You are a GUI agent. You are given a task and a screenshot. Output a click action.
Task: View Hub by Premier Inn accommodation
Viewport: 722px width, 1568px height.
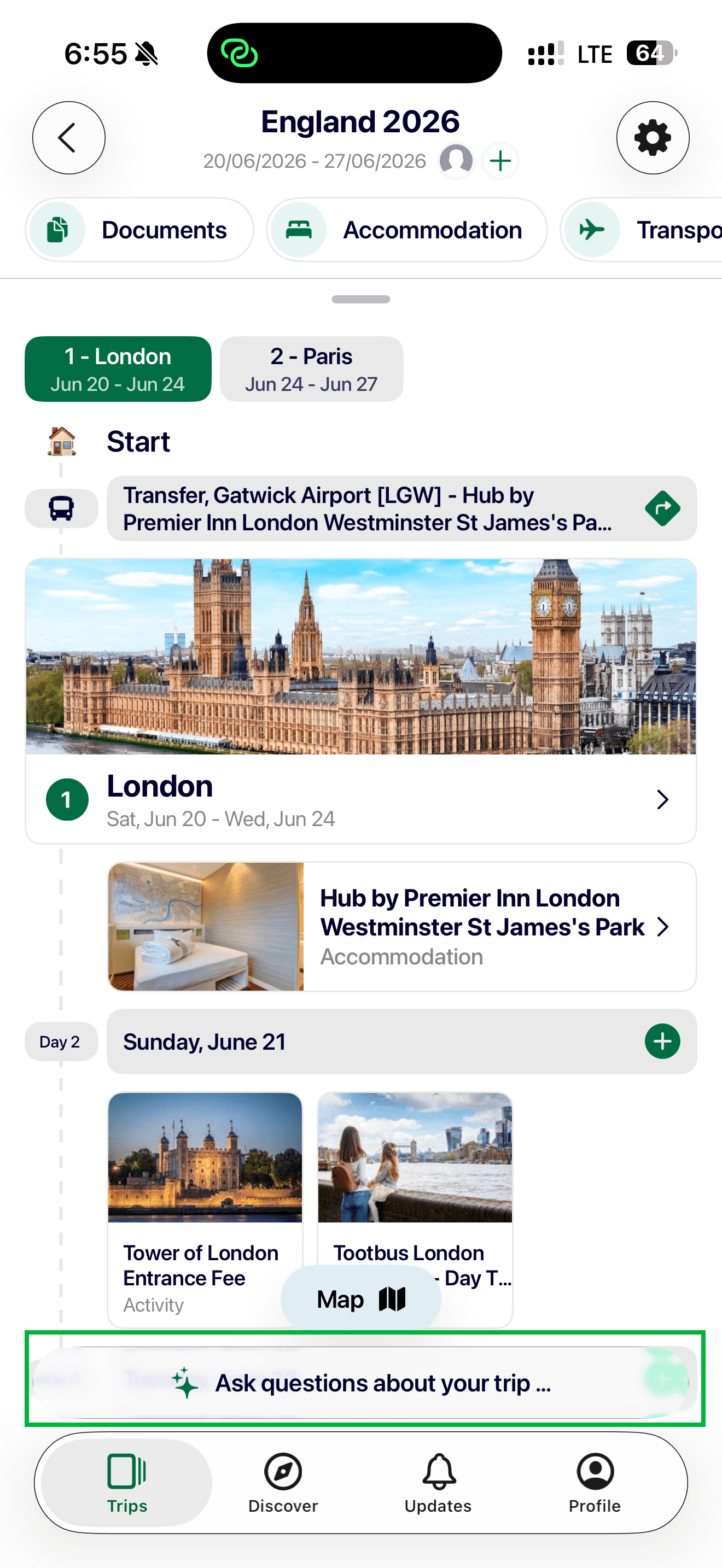click(x=402, y=927)
